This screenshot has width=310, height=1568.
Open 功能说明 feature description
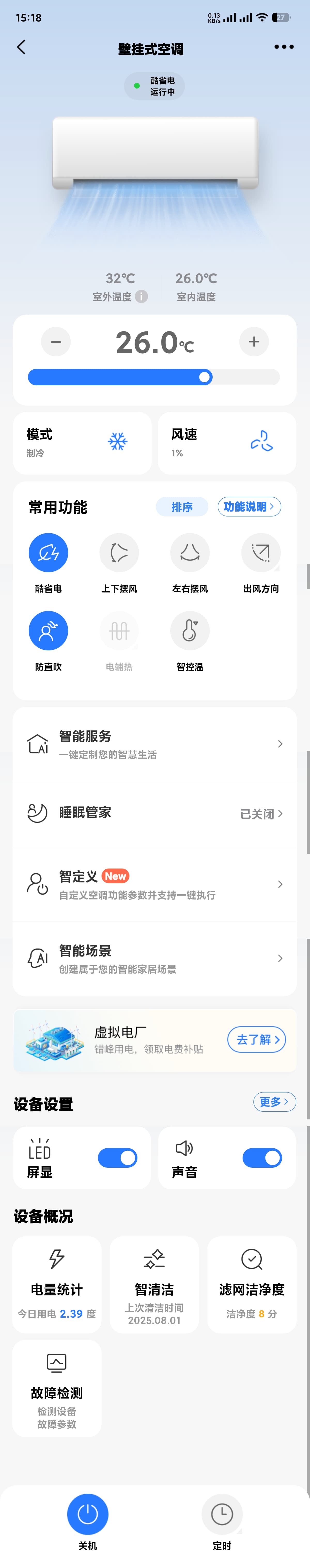[x=249, y=507]
